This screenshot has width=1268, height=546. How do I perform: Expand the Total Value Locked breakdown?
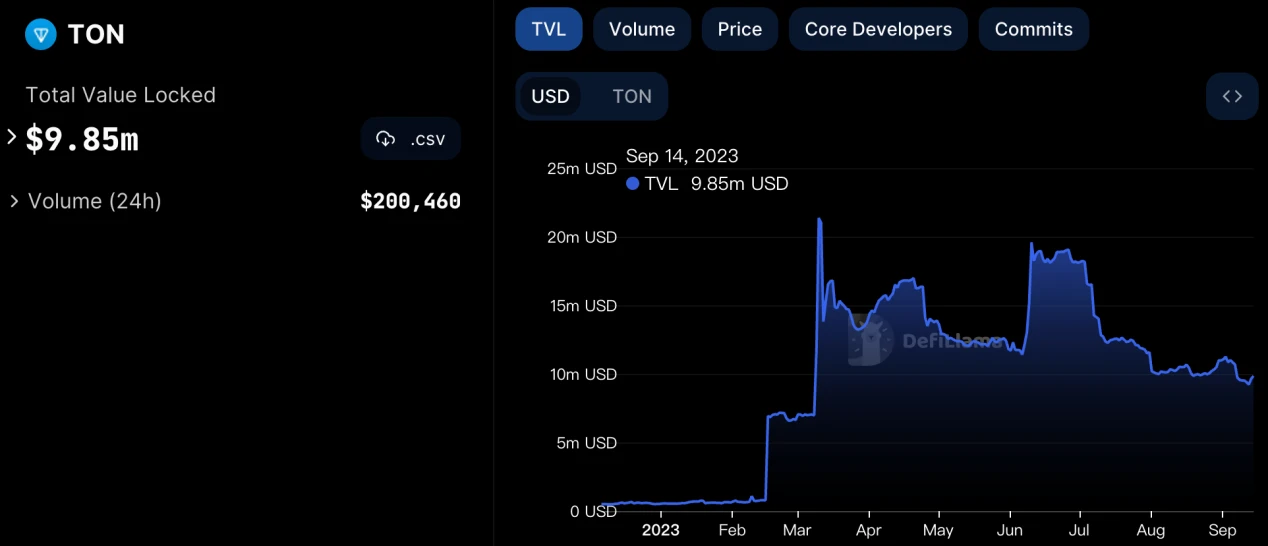13,137
